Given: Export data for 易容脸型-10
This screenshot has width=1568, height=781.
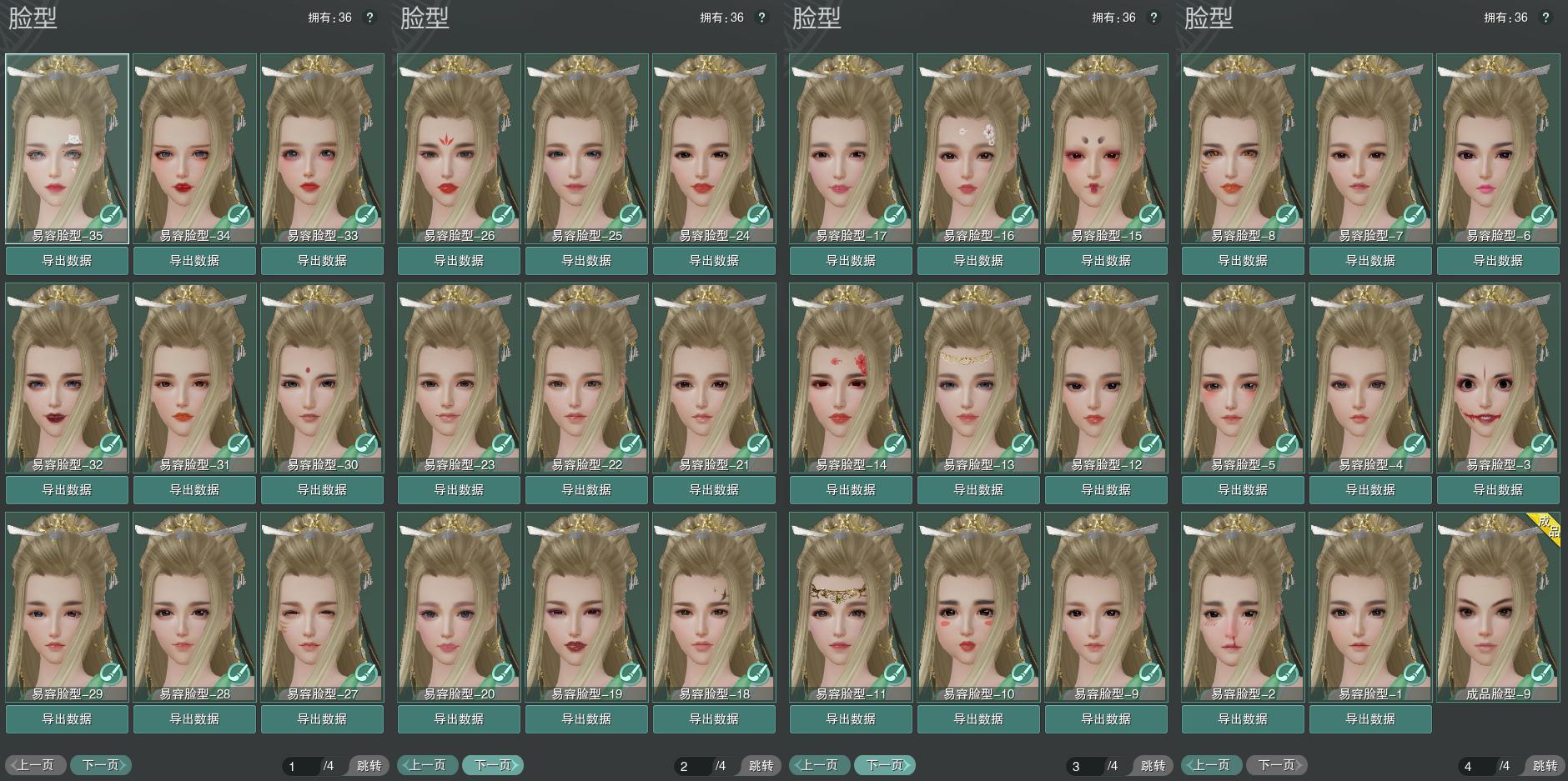Looking at the screenshot, I should tap(978, 718).
